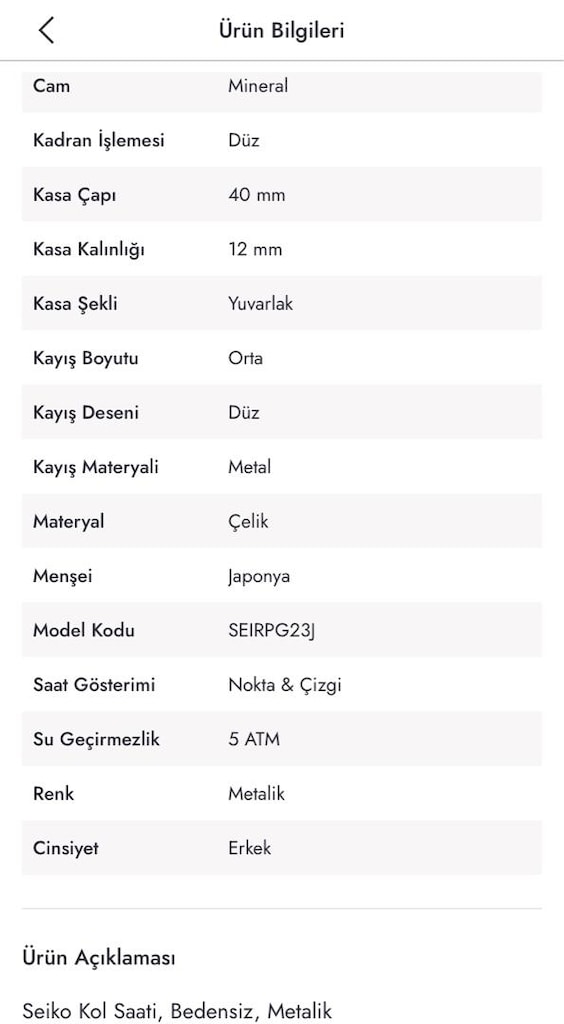Image resolution: width=564 pixels, height=1024 pixels.
Task: Go back from Ürün Bilgileri
Action: point(46,30)
